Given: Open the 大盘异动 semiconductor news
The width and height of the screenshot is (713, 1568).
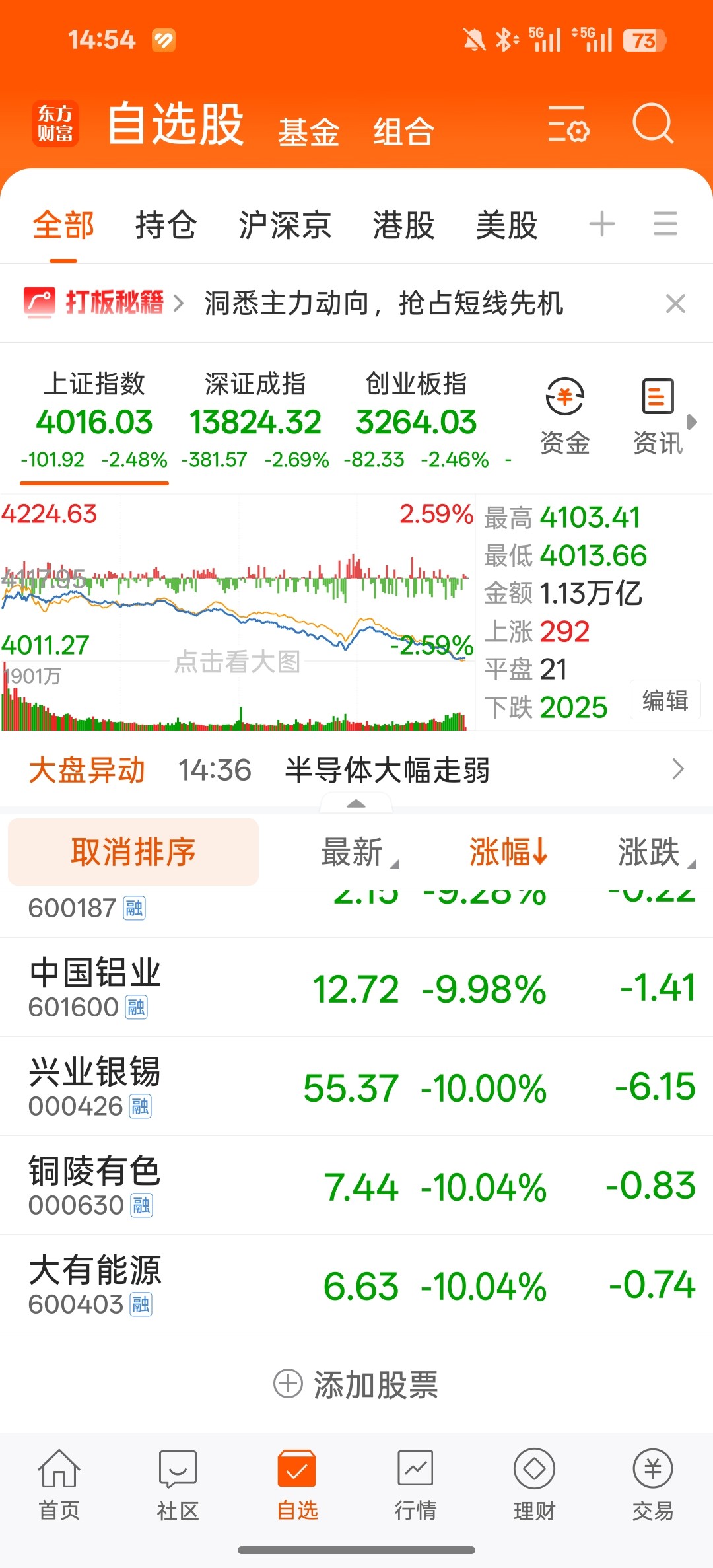Looking at the screenshot, I should [x=387, y=770].
